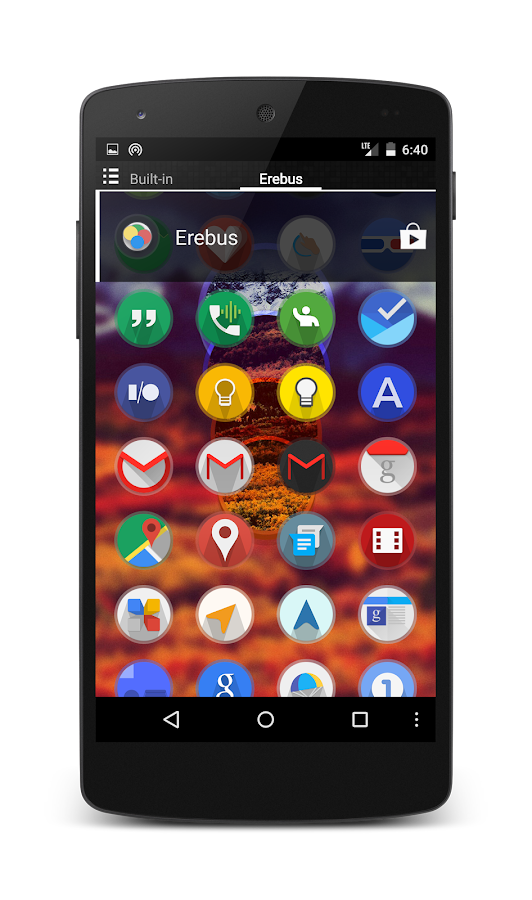Viewport: 532px width, 900px height.
Task: Switch to the Built-in tab
Action: pos(151,179)
